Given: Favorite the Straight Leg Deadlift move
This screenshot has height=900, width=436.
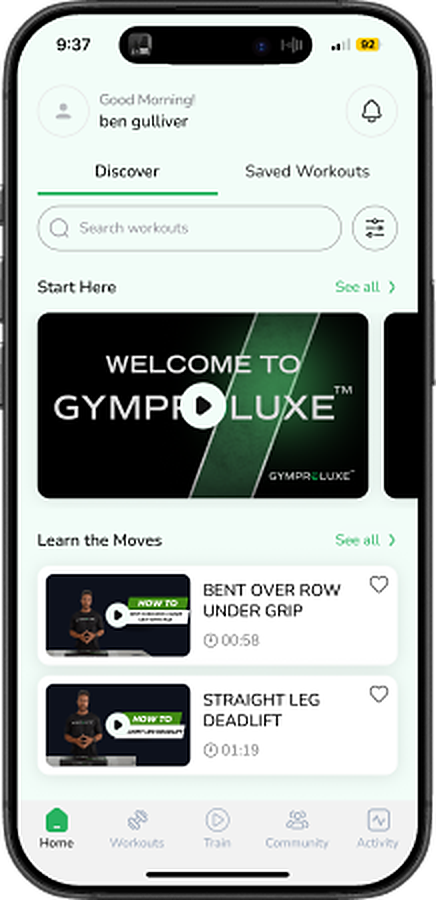Looking at the screenshot, I should [379, 695].
